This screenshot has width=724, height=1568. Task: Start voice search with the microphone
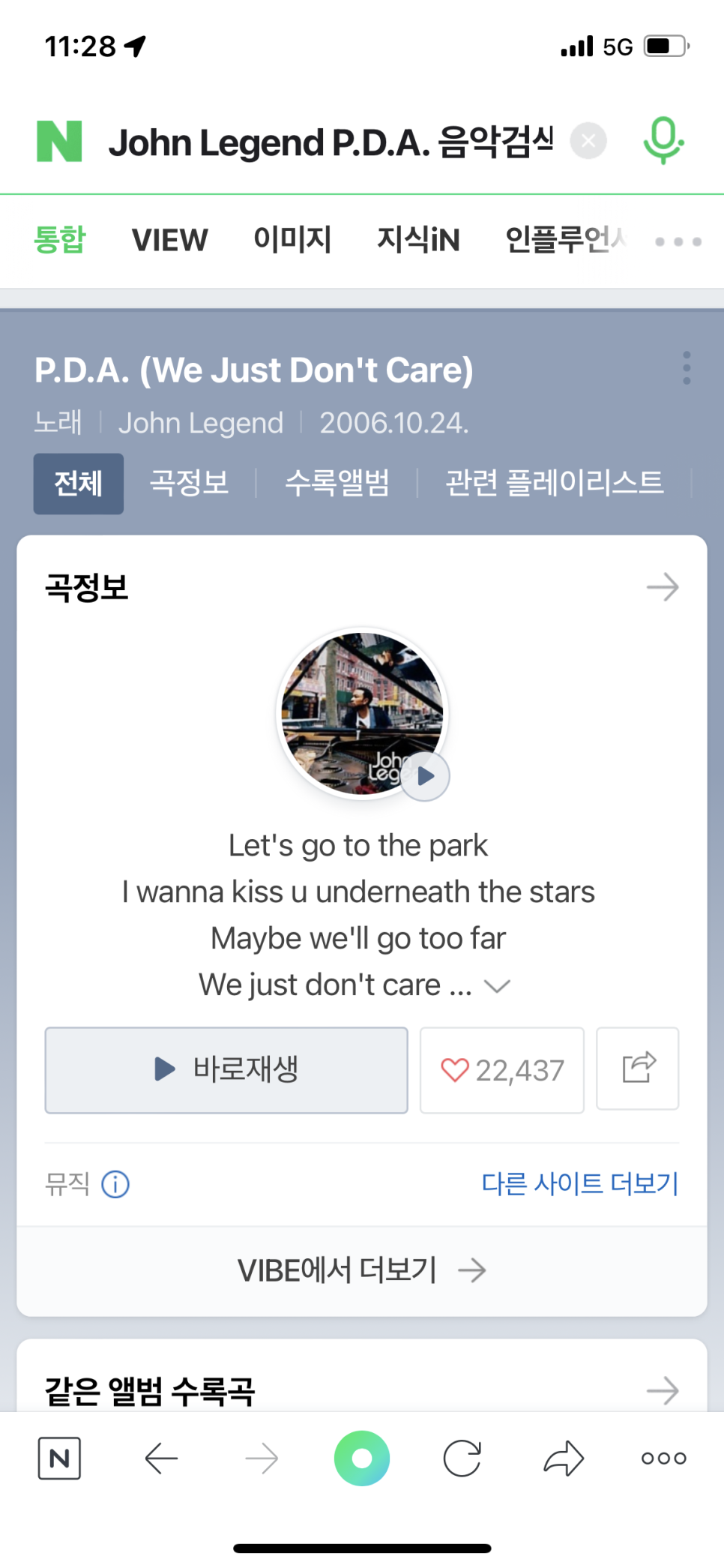(x=663, y=141)
